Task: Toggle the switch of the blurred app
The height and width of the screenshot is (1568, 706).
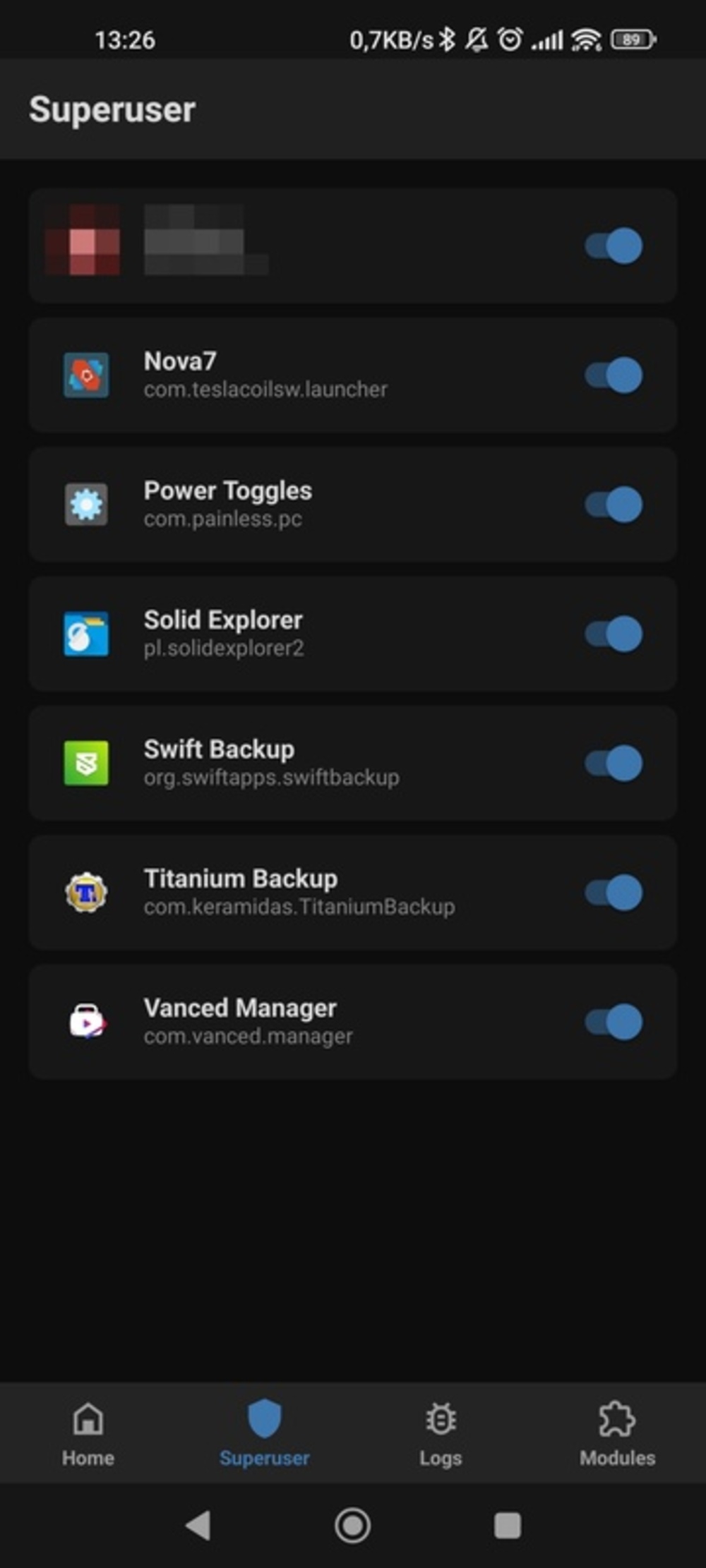Action: pos(614,246)
